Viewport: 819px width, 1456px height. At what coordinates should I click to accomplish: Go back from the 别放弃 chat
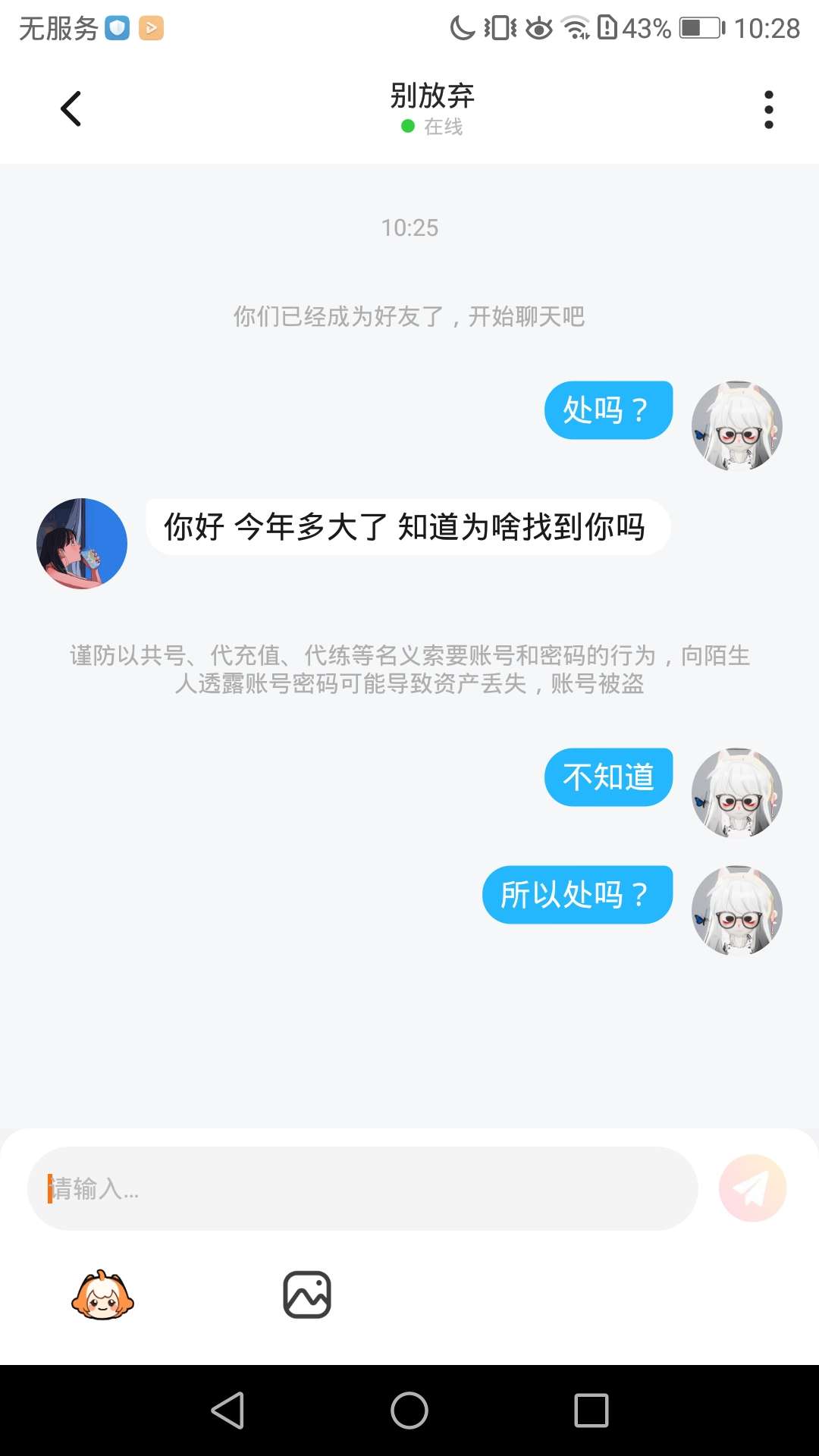[71, 109]
